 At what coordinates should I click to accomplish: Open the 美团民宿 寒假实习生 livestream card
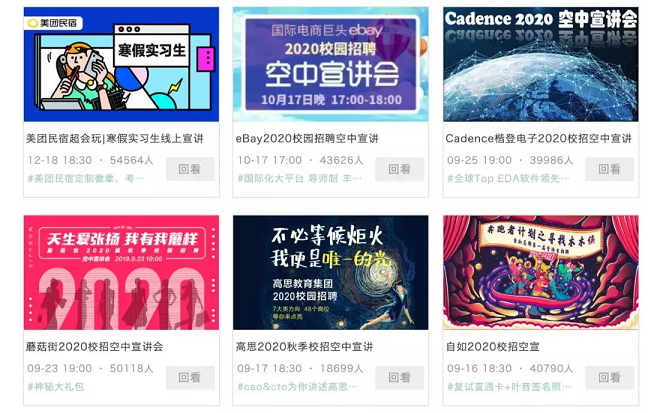pyautogui.click(x=120, y=64)
